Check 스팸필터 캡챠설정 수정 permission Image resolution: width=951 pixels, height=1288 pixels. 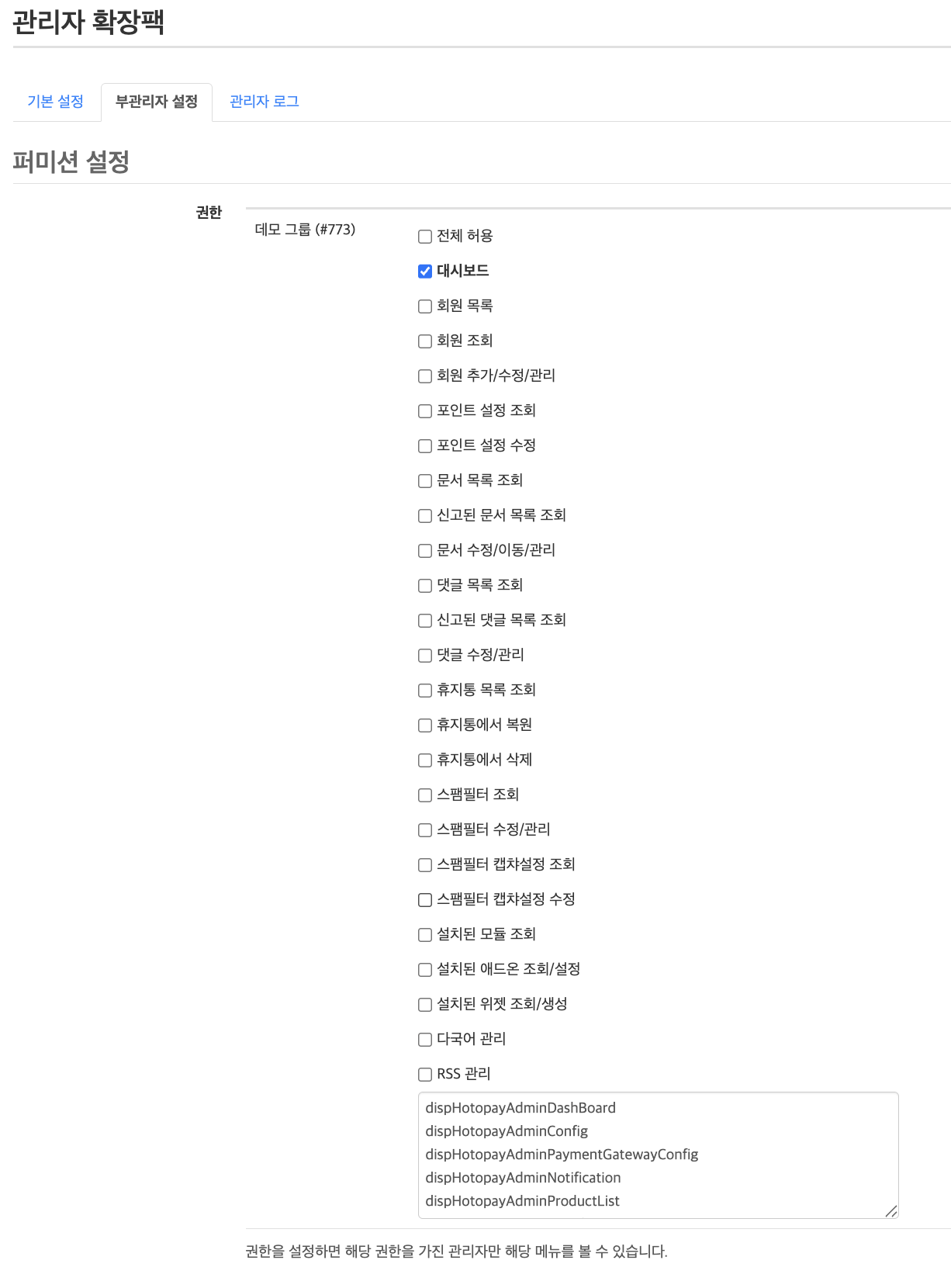[424, 900]
